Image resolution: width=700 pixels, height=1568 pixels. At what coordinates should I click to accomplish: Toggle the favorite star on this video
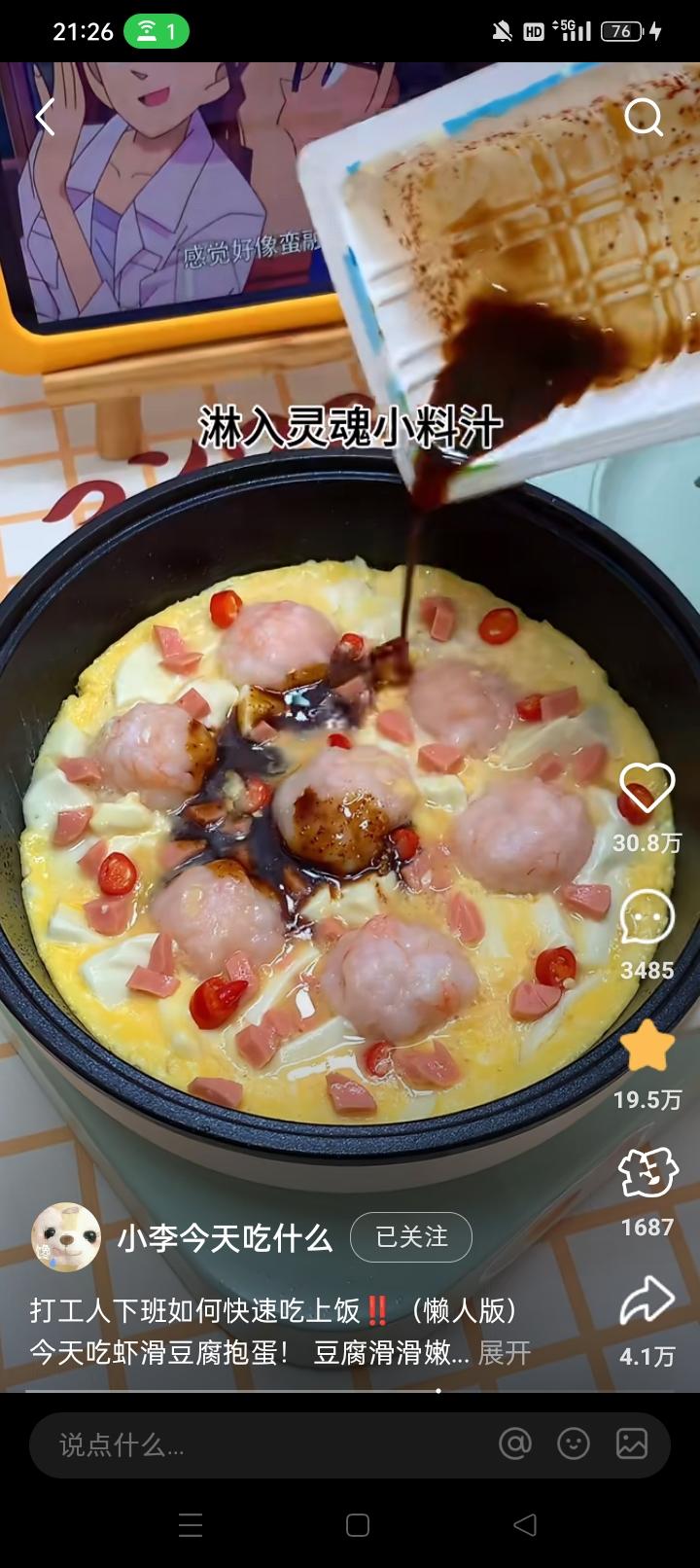(x=647, y=1047)
